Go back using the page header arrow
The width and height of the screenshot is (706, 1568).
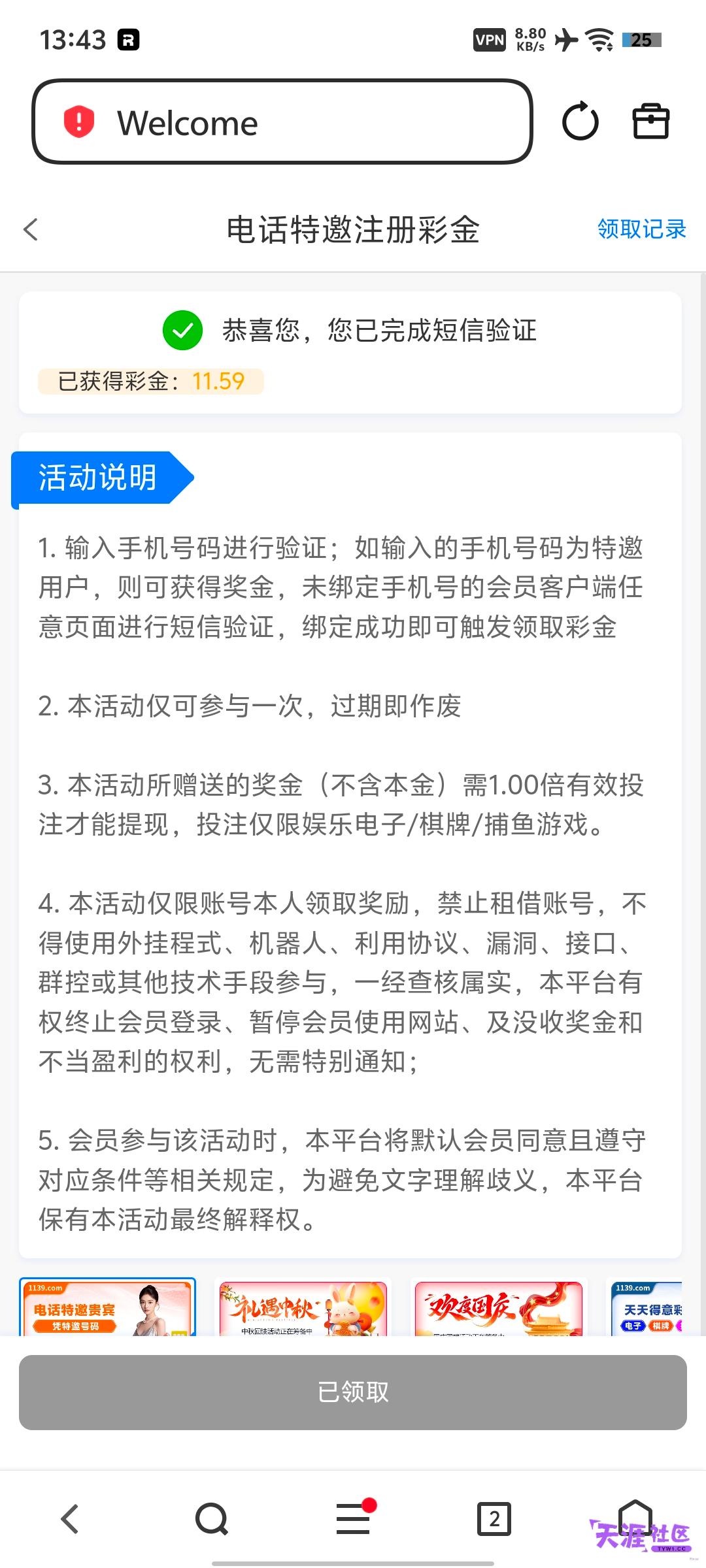click(31, 229)
